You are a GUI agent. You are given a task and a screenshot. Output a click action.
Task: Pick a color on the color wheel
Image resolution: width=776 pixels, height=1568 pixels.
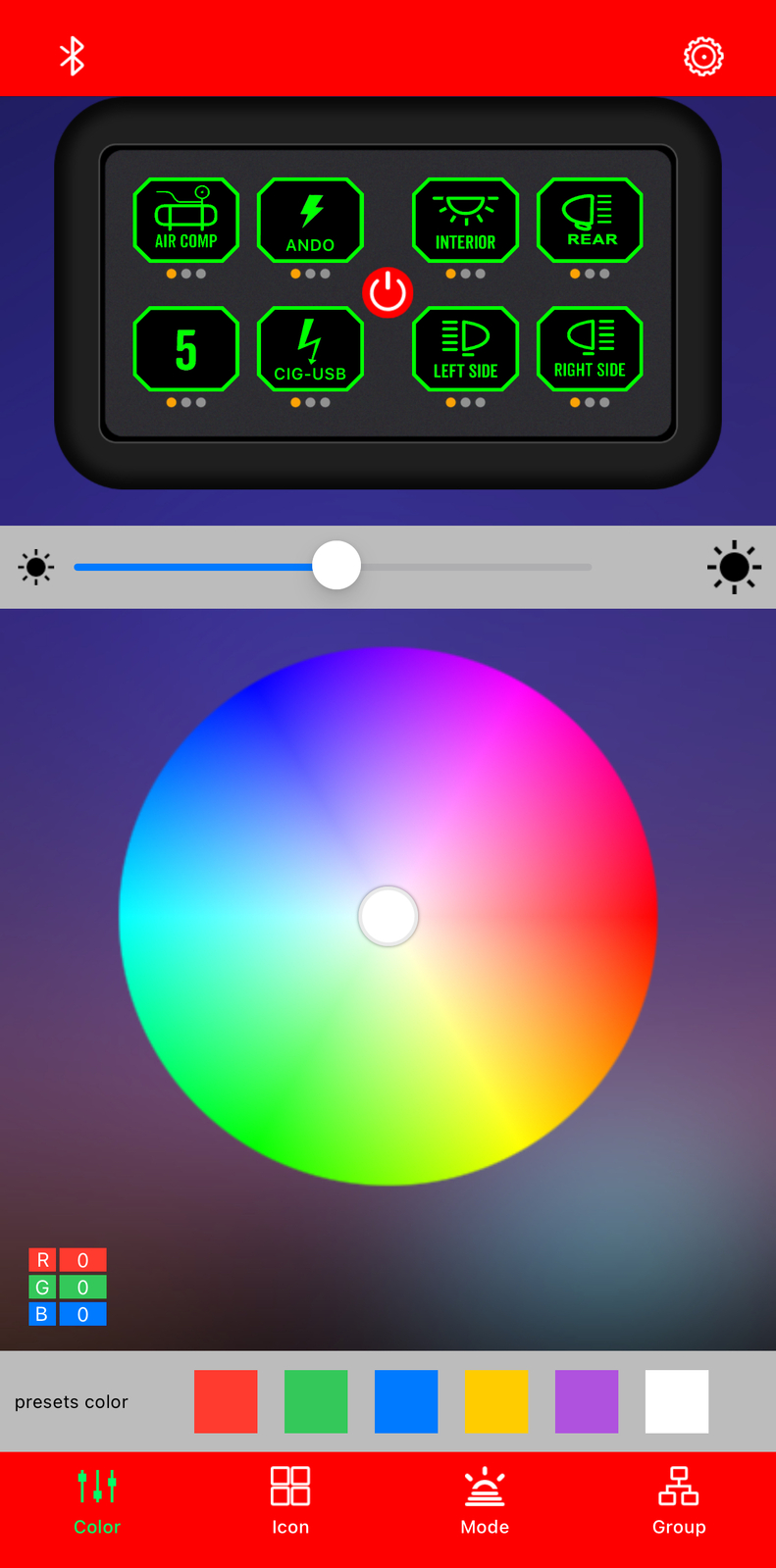pyautogui.click(x=388, y=916)
